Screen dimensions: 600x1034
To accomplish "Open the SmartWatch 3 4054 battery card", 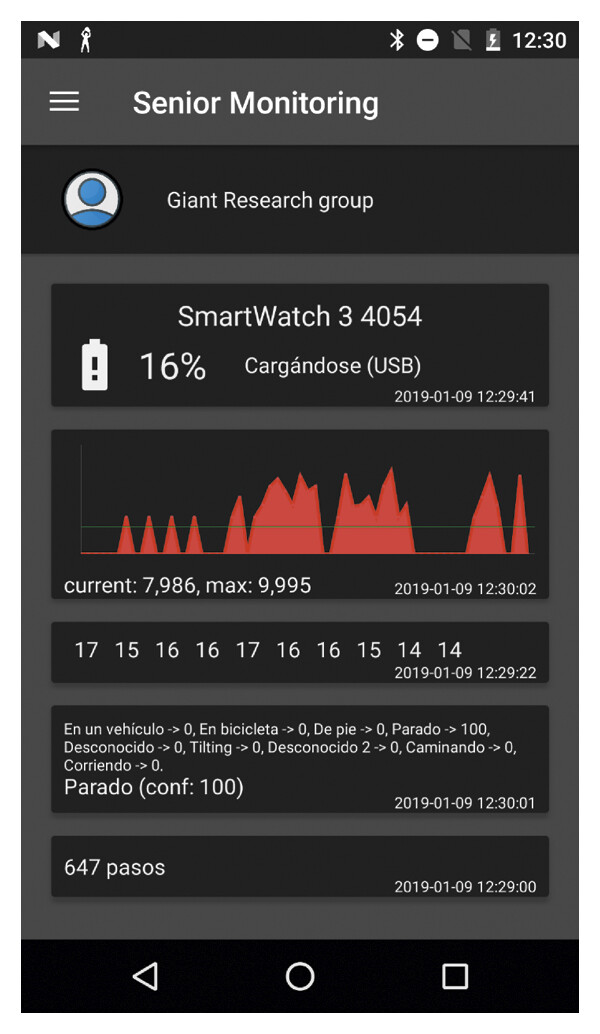I will tap(300, 346).
